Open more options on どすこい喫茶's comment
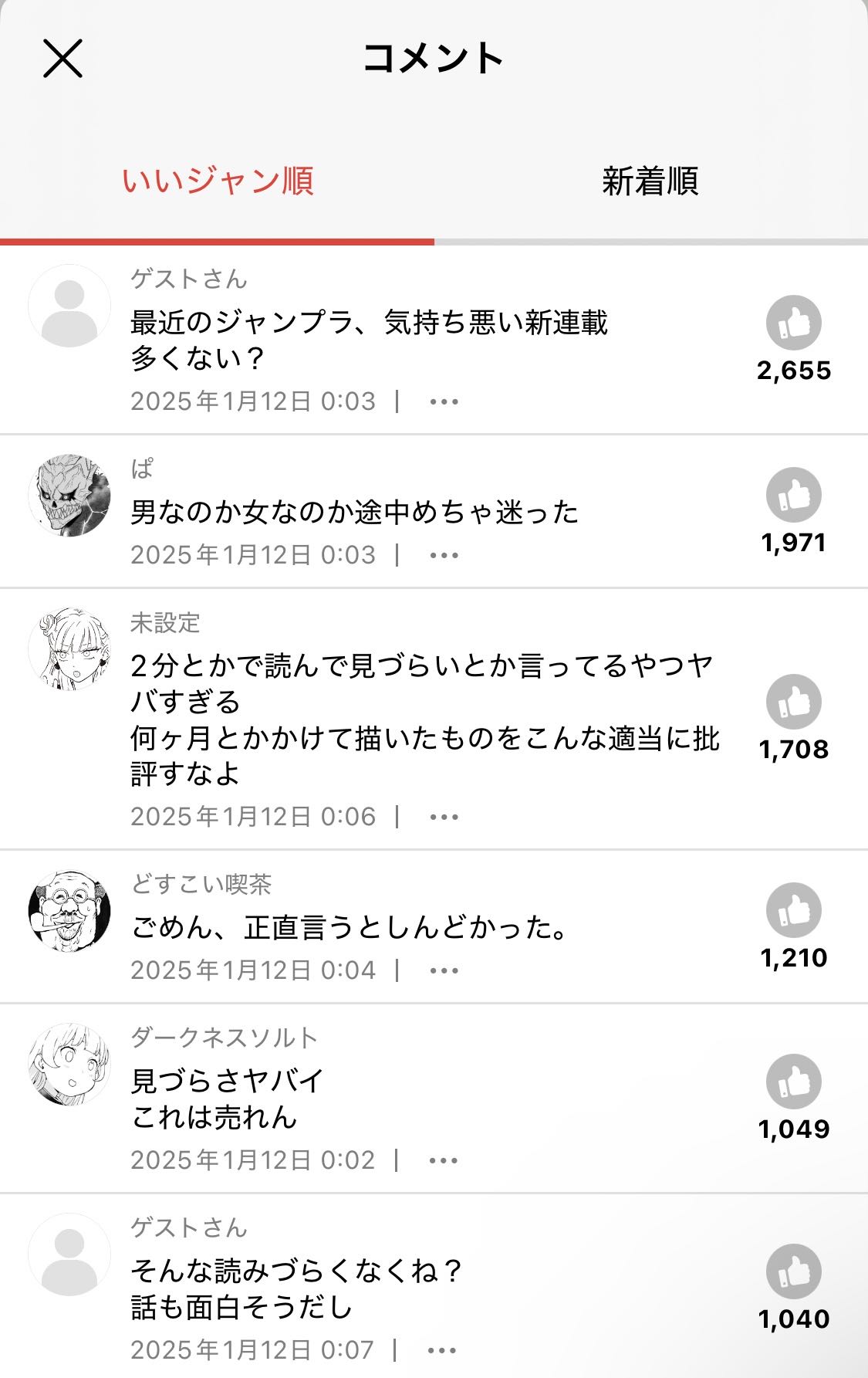This screenshot has width=868, height=1378. (444, 970)
